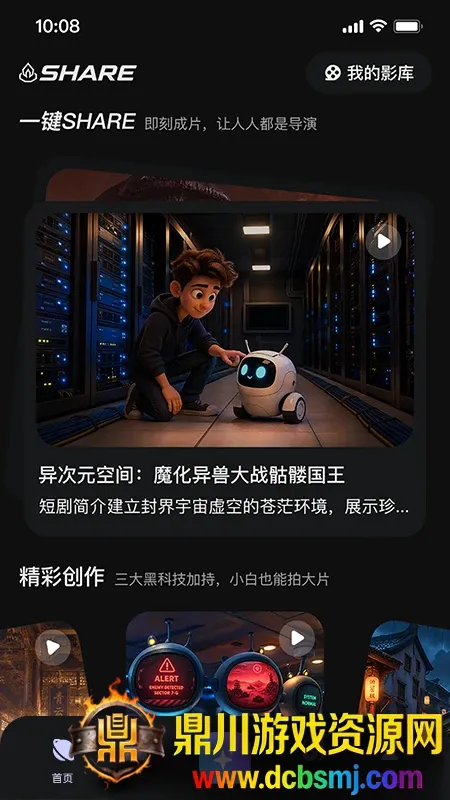Play the alert robots creation video
Viewport: 450px width, 800px height.
click(297, 638)
